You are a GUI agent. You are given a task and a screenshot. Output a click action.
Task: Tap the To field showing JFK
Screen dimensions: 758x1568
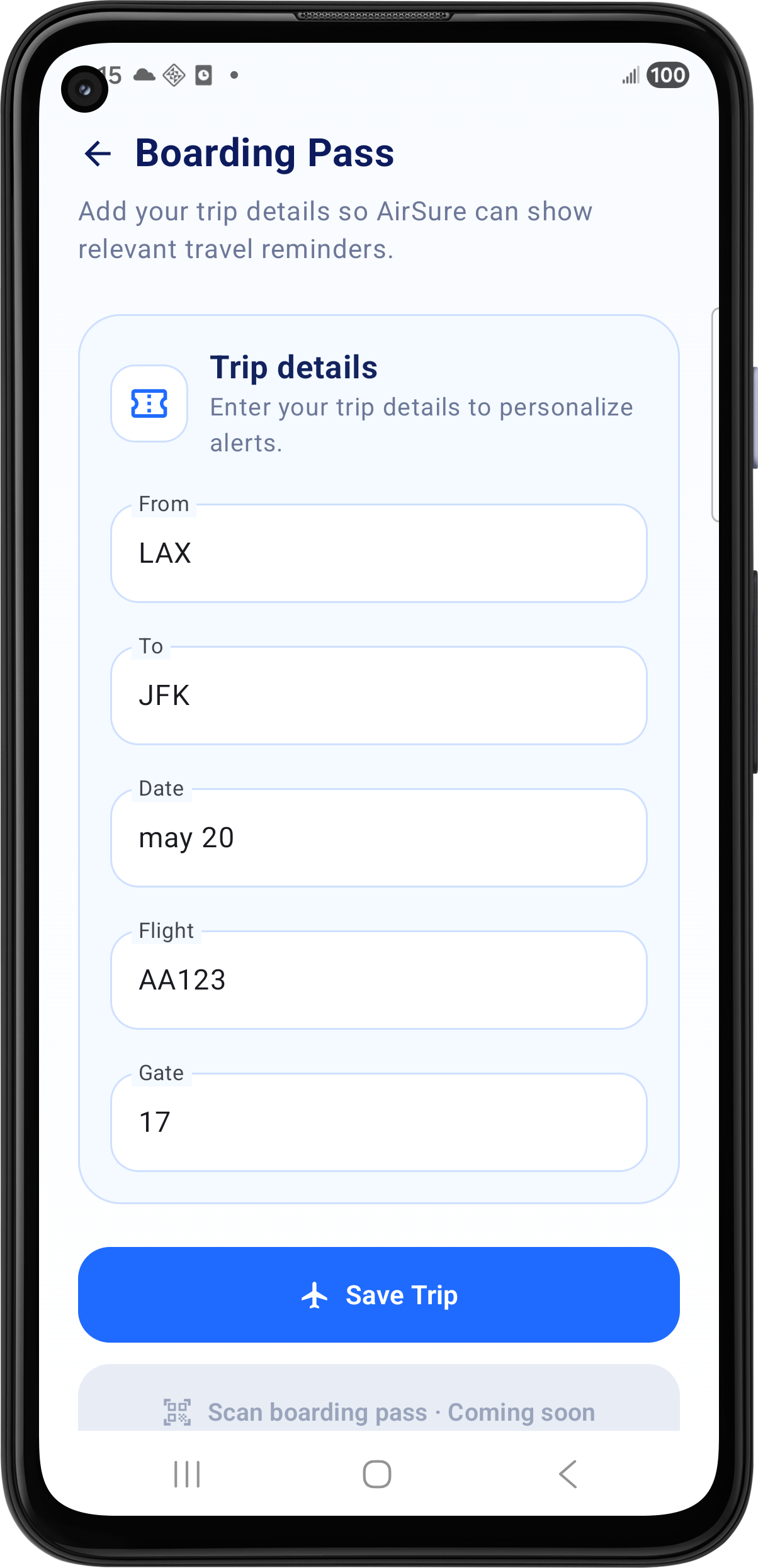coord(379,696)
